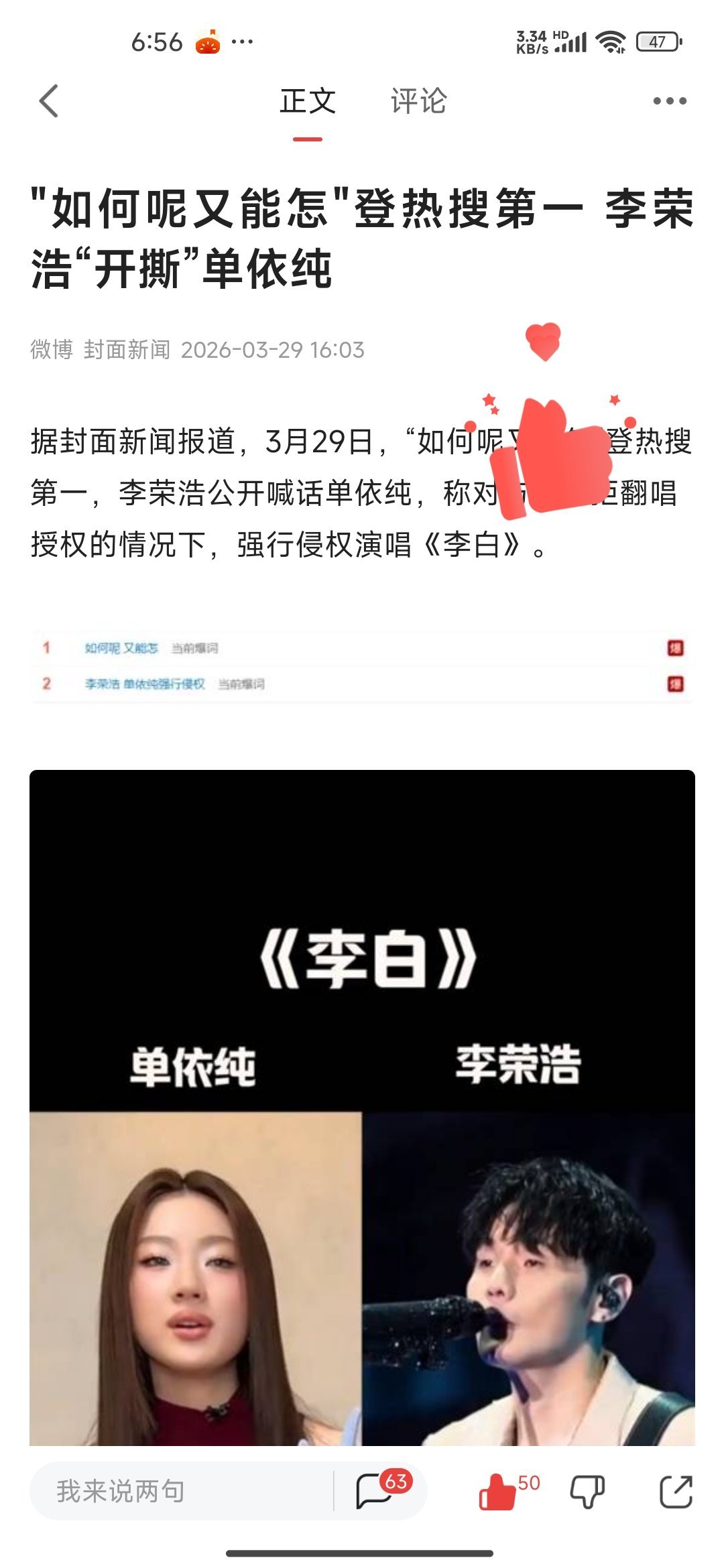Go back using the top-left arrow
Viewport: 724px width, 1568px height.
coord(49,101)
